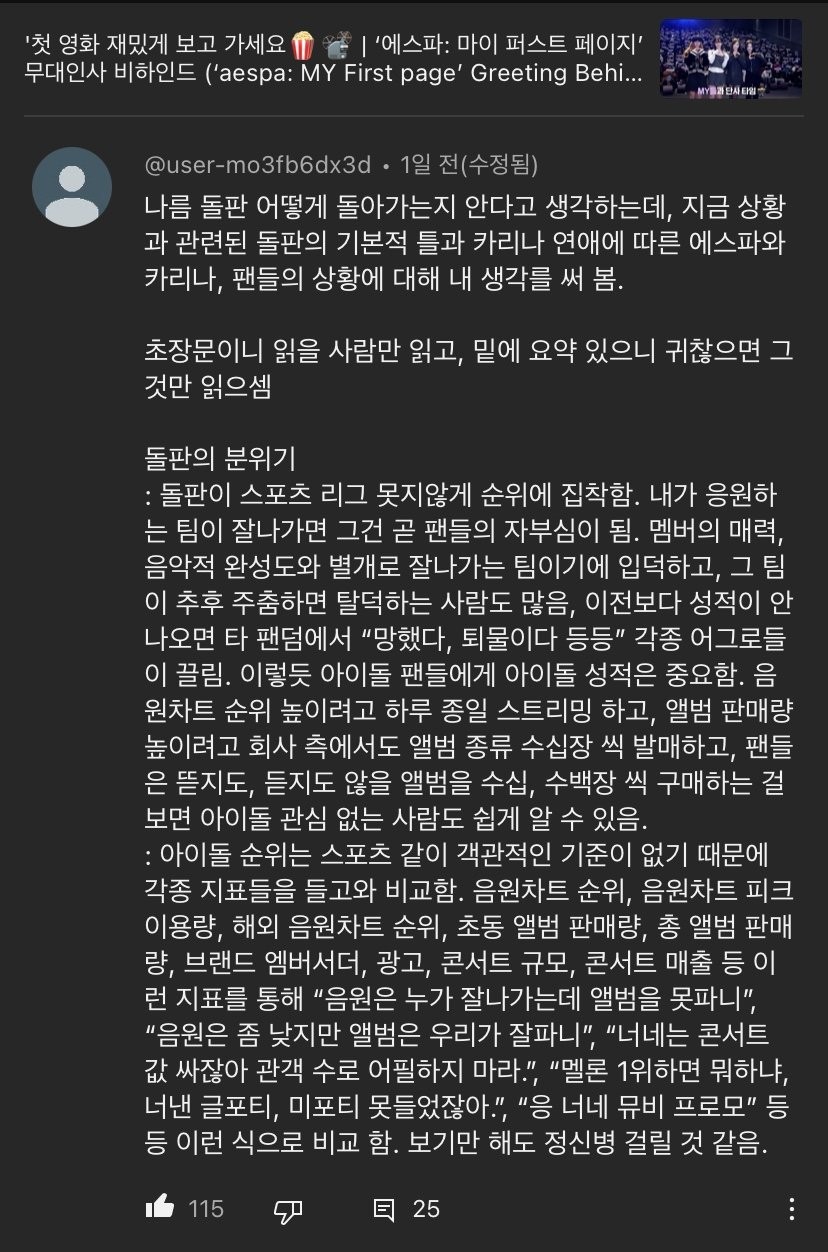Open @user-mo3fb6dx3d channel link
This screenshot has width=828, height=1252.
[x=258, y=164]
